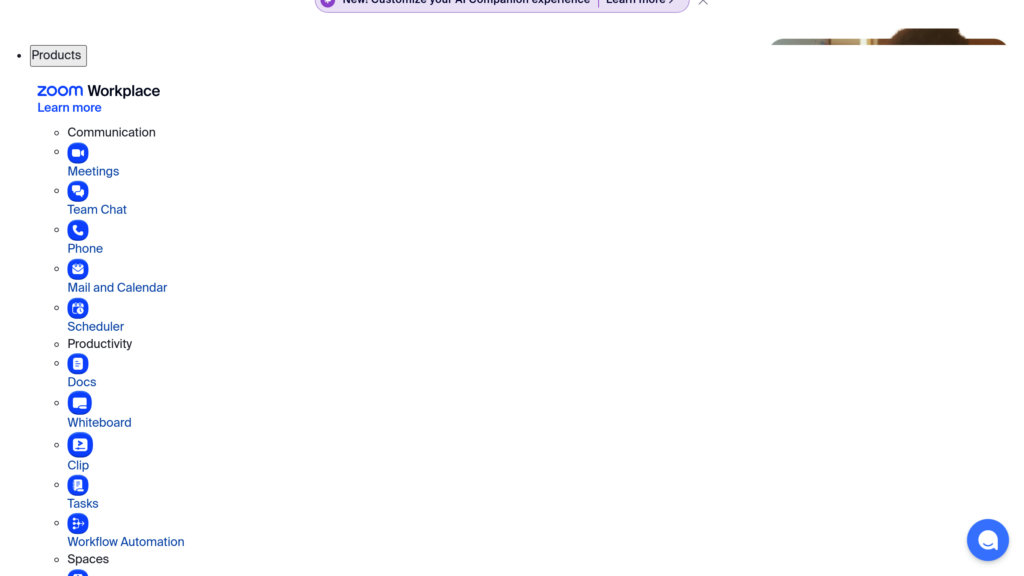Image resolution: width=1024 pixels, height=576 pixels.
Task: Open the Clip product link
Action: click(x=78, y=465)
